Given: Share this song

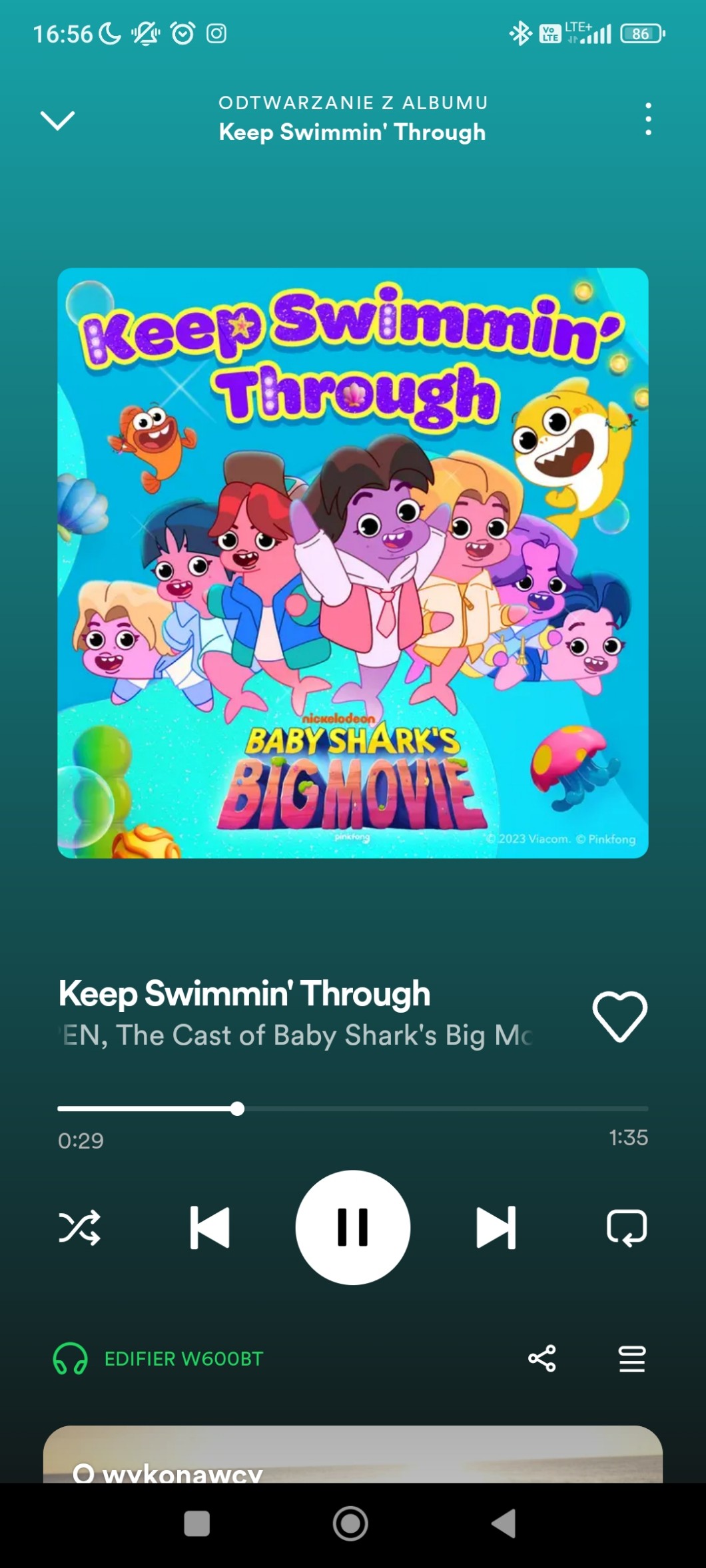Looking at the screenshot, I should tap(541, 1358).
